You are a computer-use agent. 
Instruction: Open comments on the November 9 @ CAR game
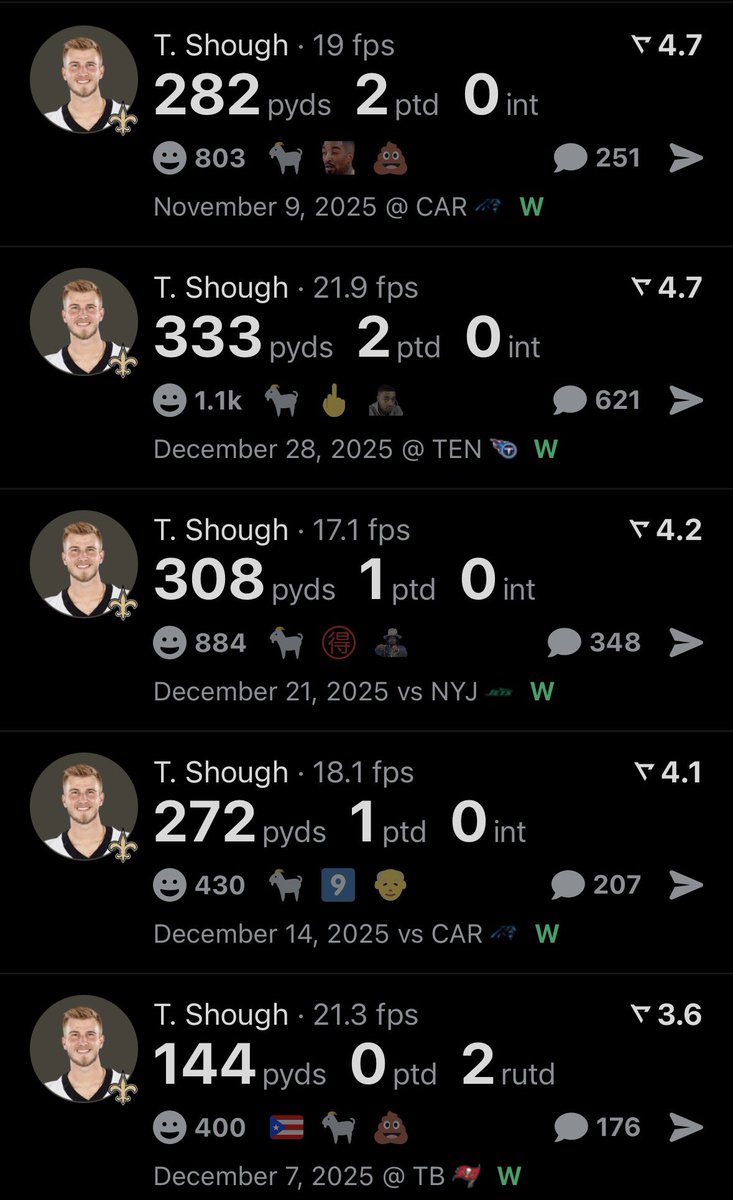tap(596, 158)
